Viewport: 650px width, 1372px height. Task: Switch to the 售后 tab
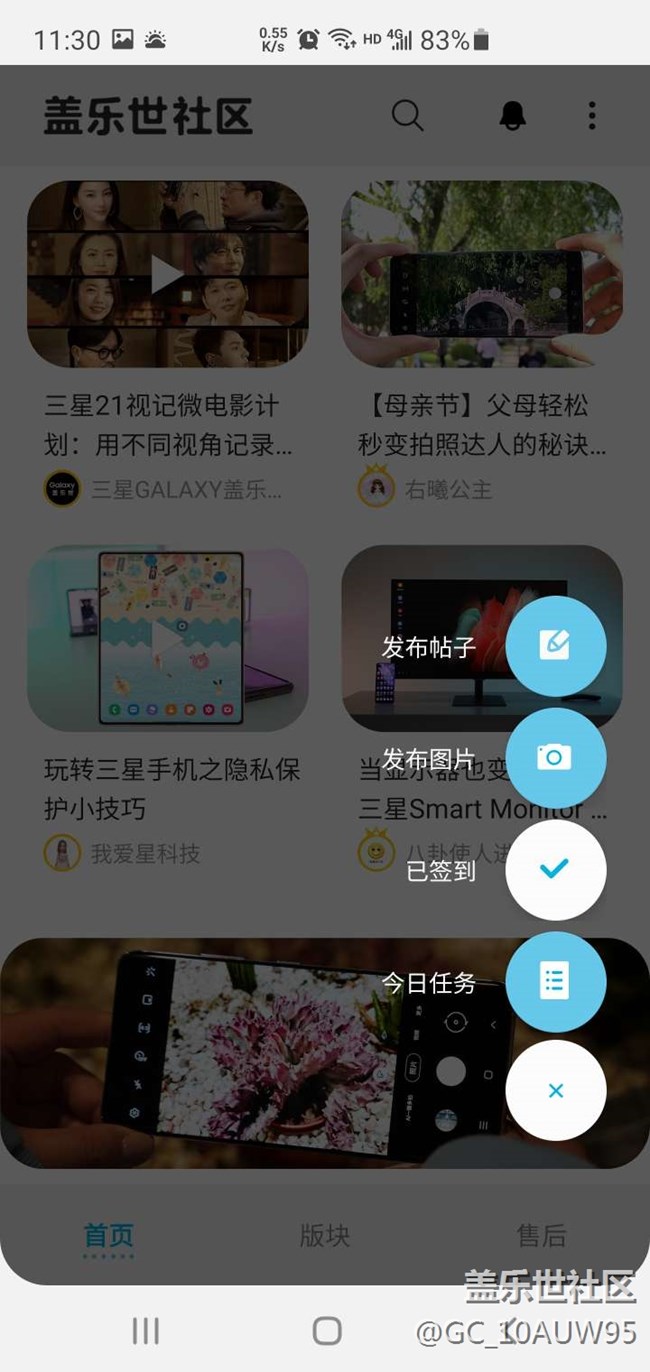tap(541, 1235)
